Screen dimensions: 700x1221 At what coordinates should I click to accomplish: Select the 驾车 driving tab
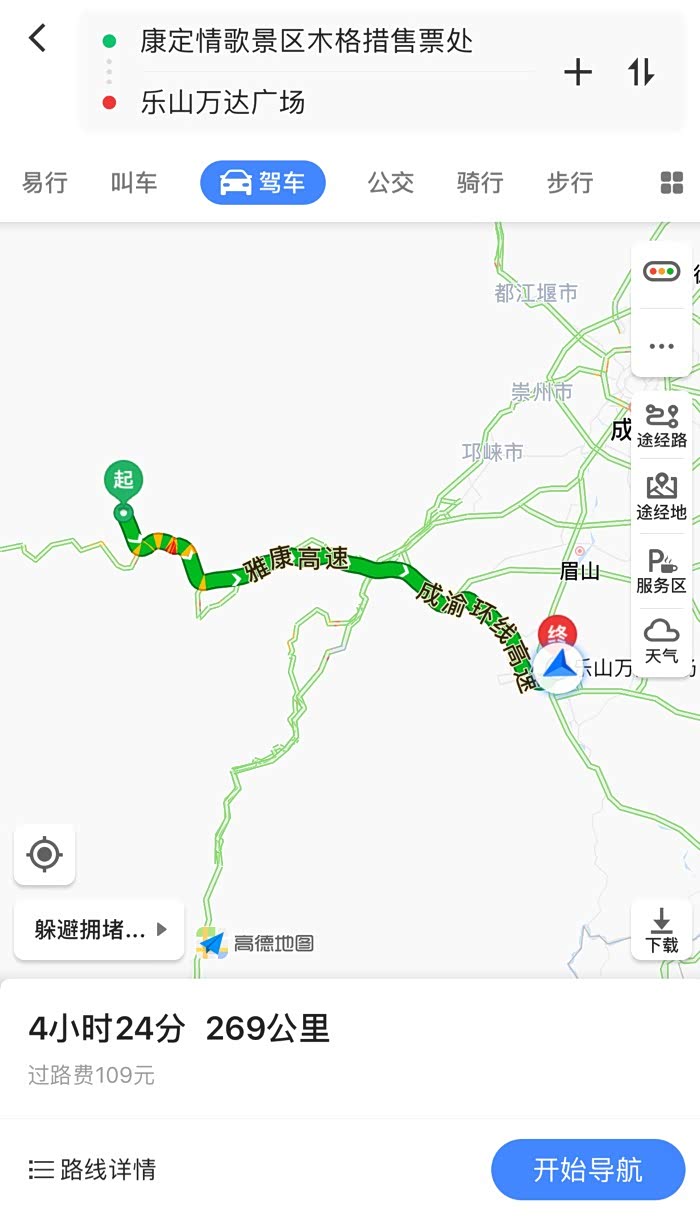(x=263, y=183)
